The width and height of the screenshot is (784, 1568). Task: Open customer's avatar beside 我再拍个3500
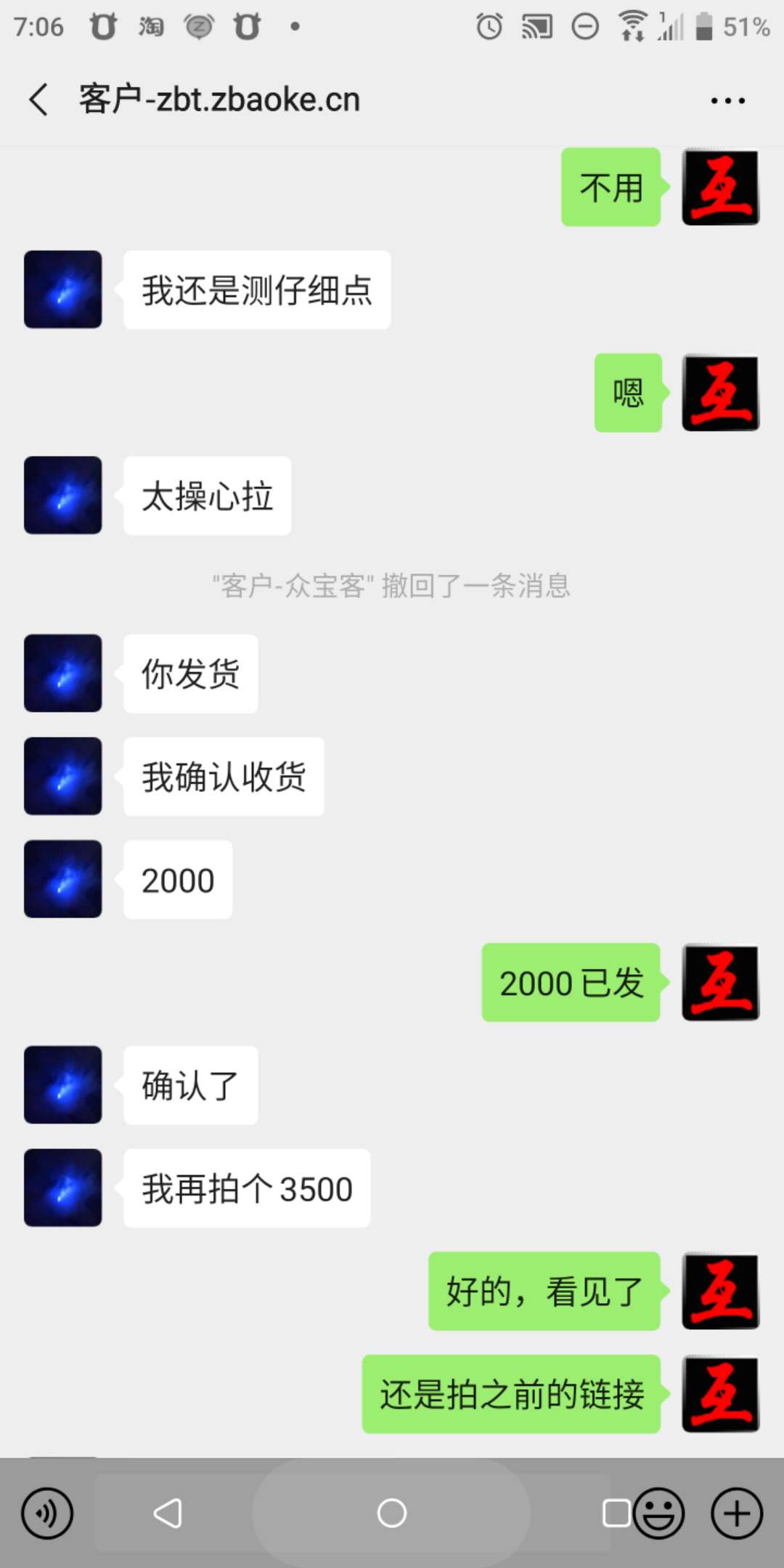point(63,1188)
